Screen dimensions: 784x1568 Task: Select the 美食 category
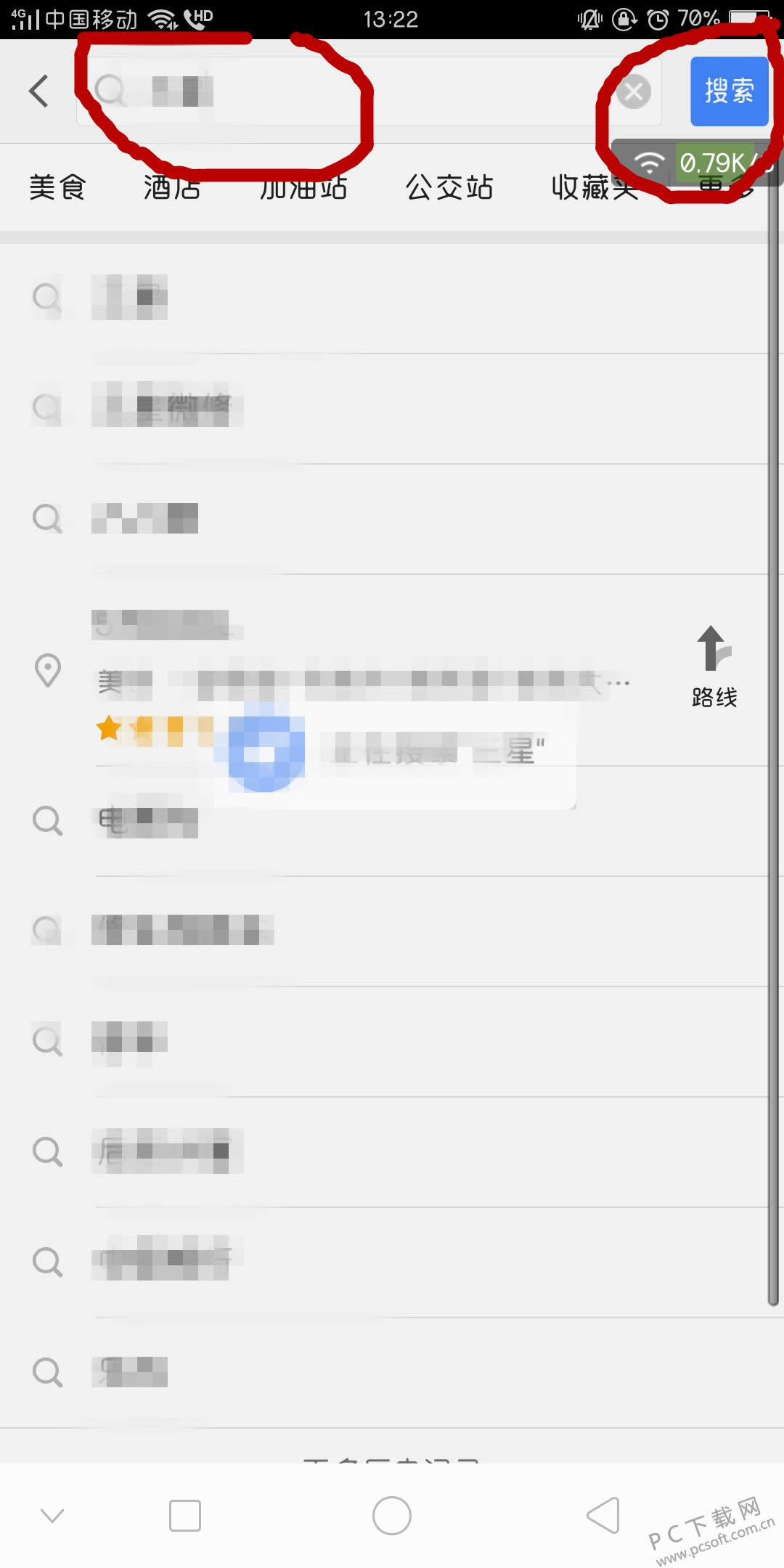click(x=57, y=187)
